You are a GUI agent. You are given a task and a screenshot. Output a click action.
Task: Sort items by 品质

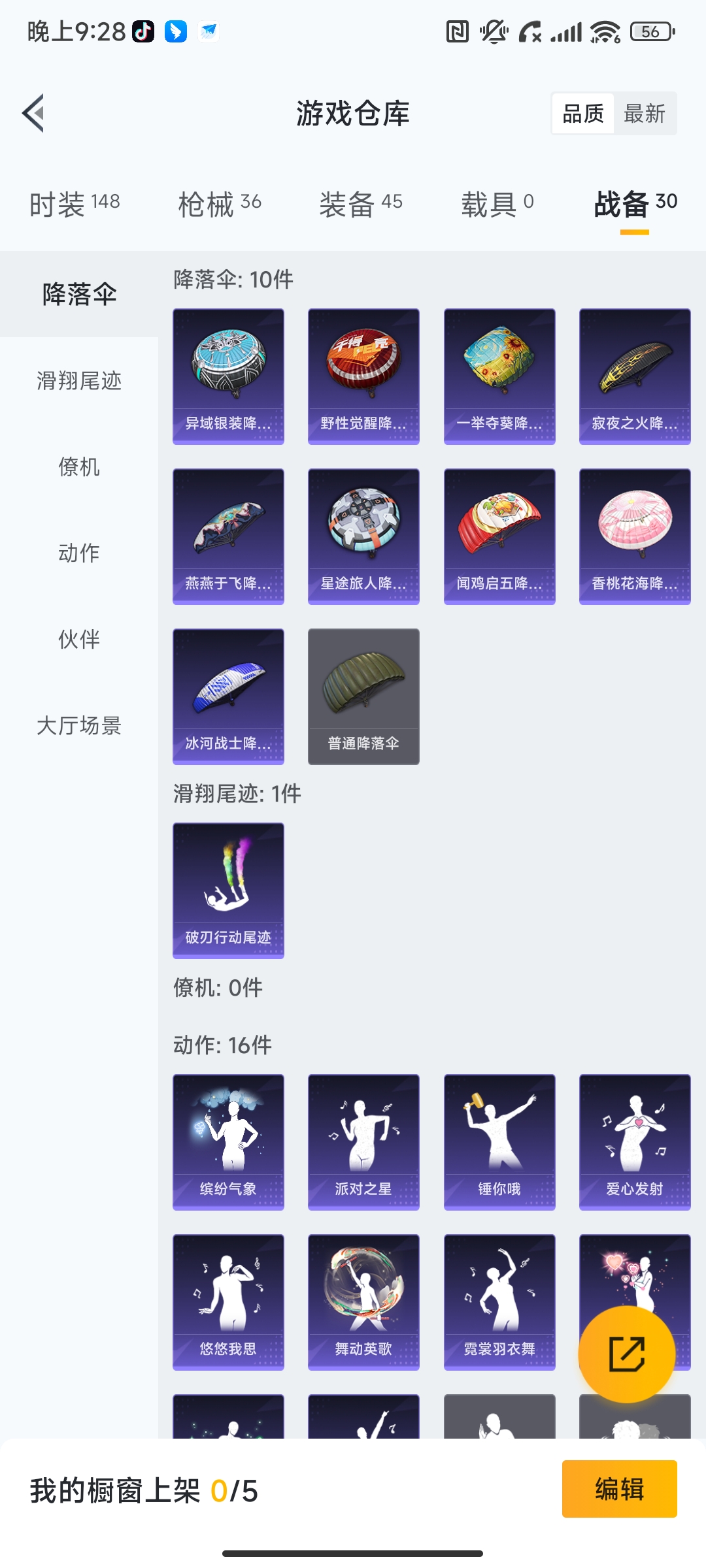click(x=583, y=114)
